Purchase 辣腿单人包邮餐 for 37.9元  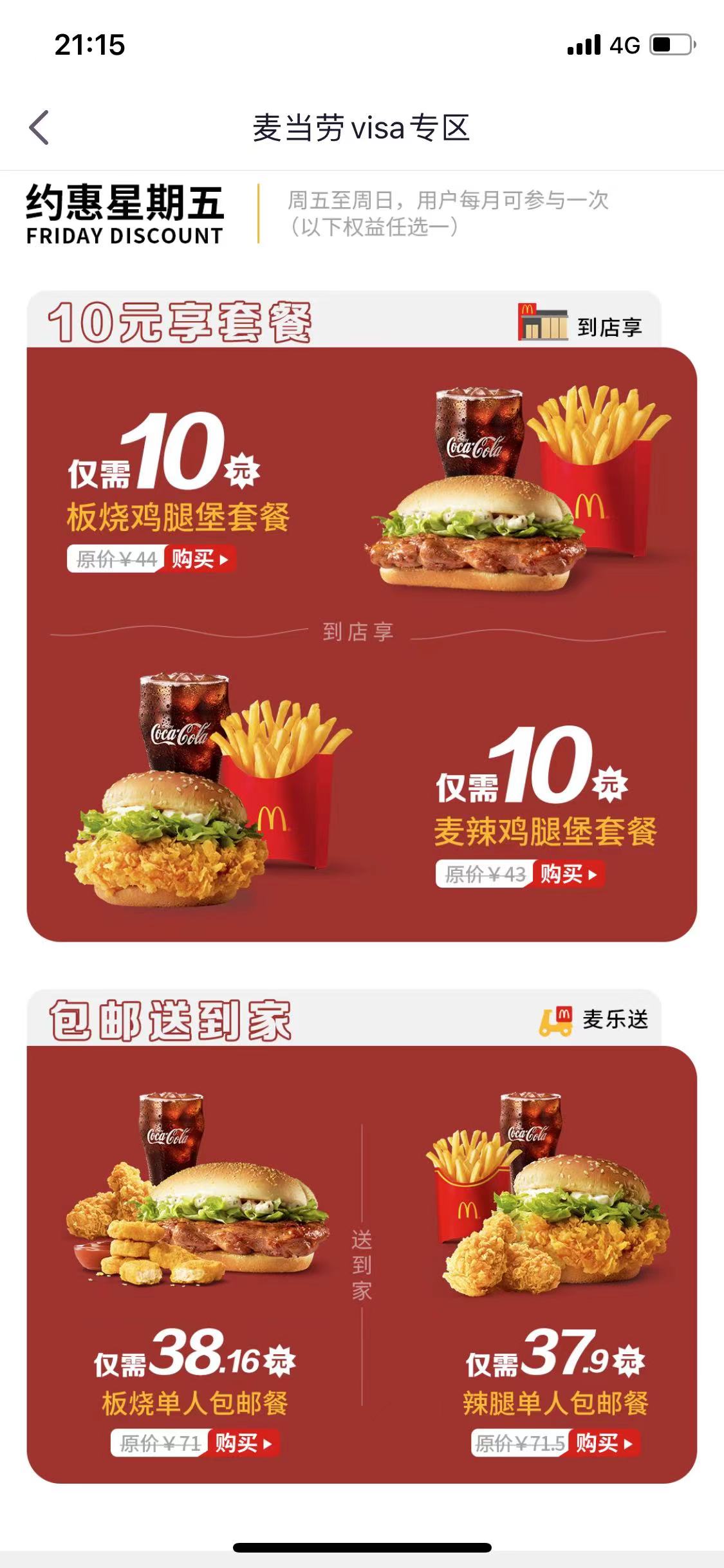pos(604,1443)
